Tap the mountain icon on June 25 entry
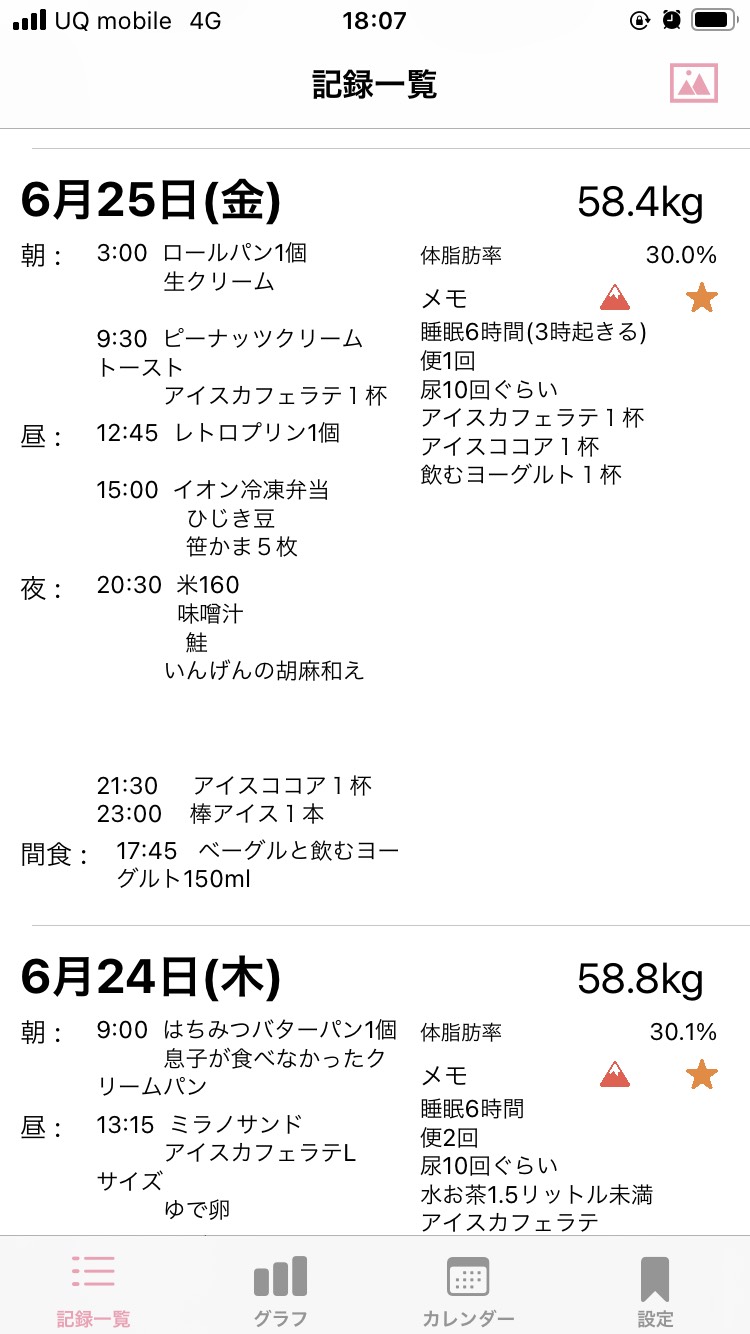The height and width of the screenshot is (1334, 750). [616, 297]
